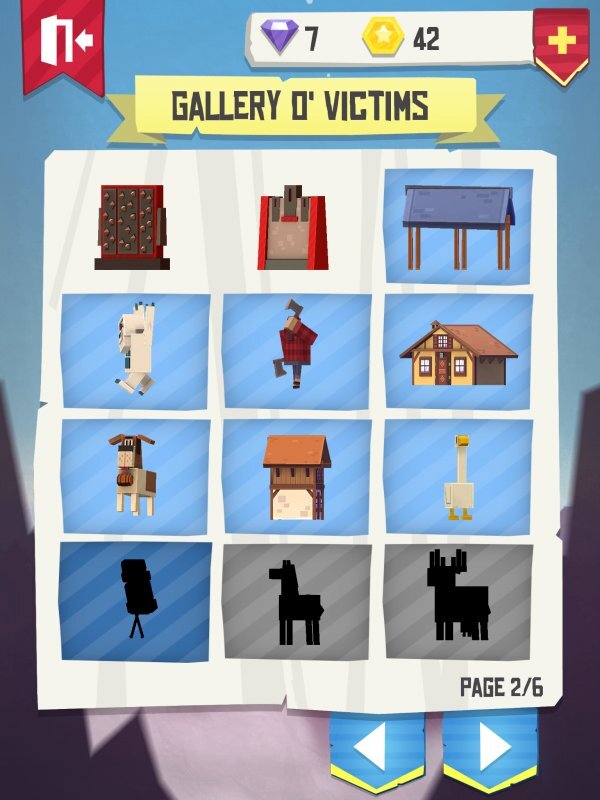Tap the locked silhouette on blue tile
This screenshot has width=600, height=800.
[x=137, y=601]
